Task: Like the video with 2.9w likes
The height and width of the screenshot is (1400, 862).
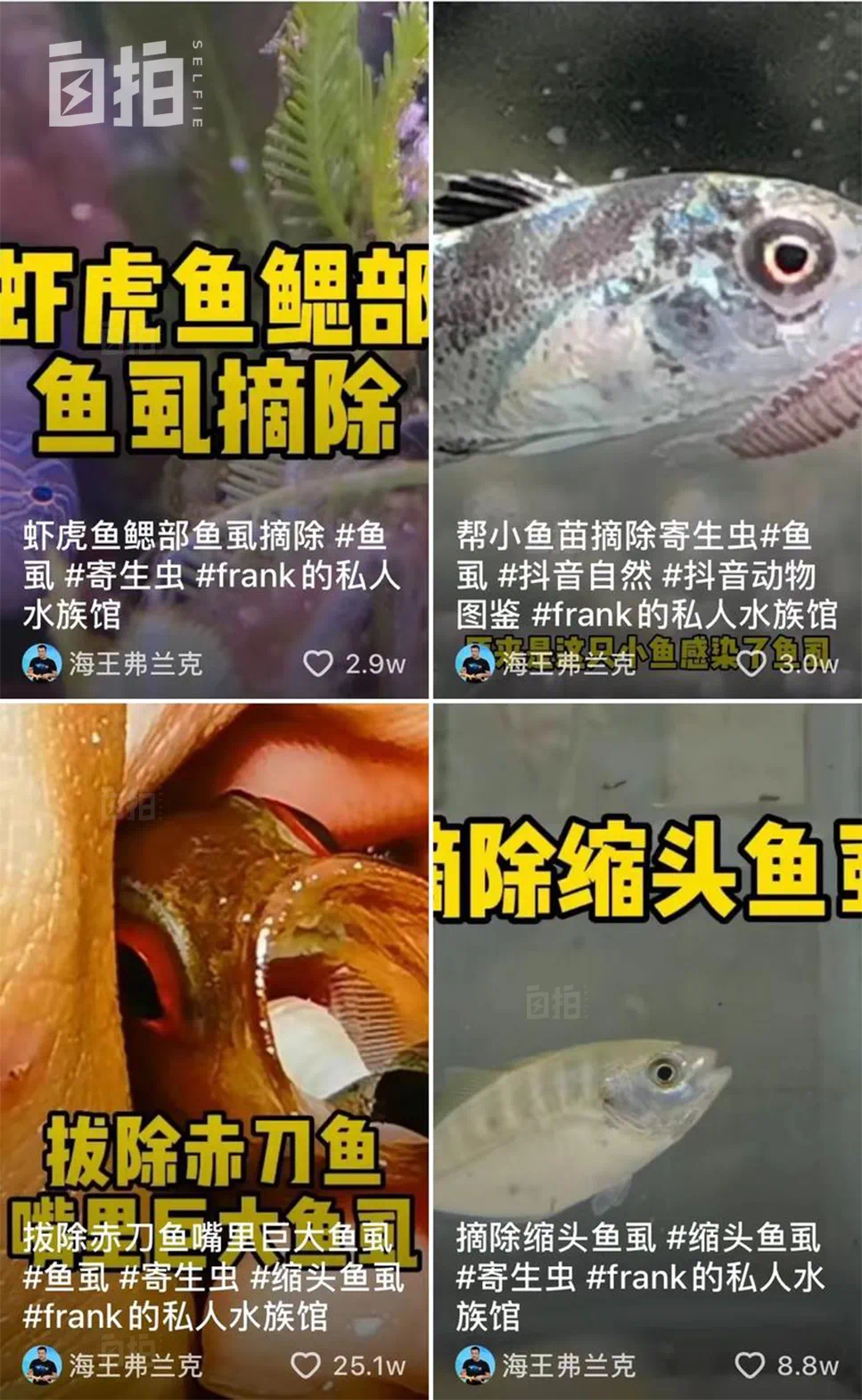Action: click(318, 663)
